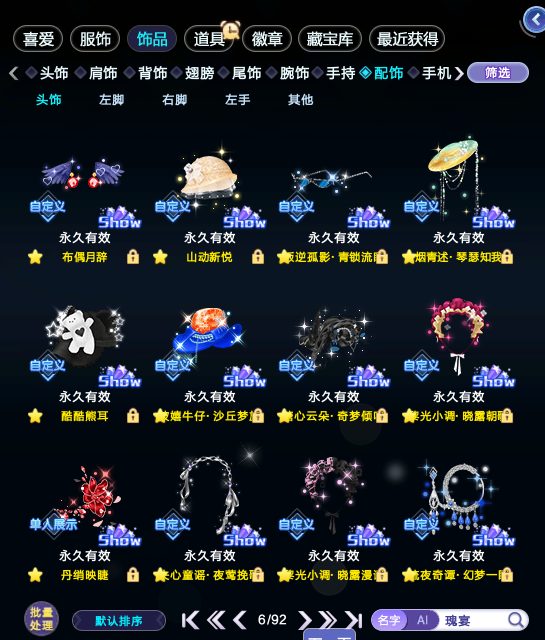Go to the first page
The height and width of the screenshot is (640, 545).
[190, 620]
